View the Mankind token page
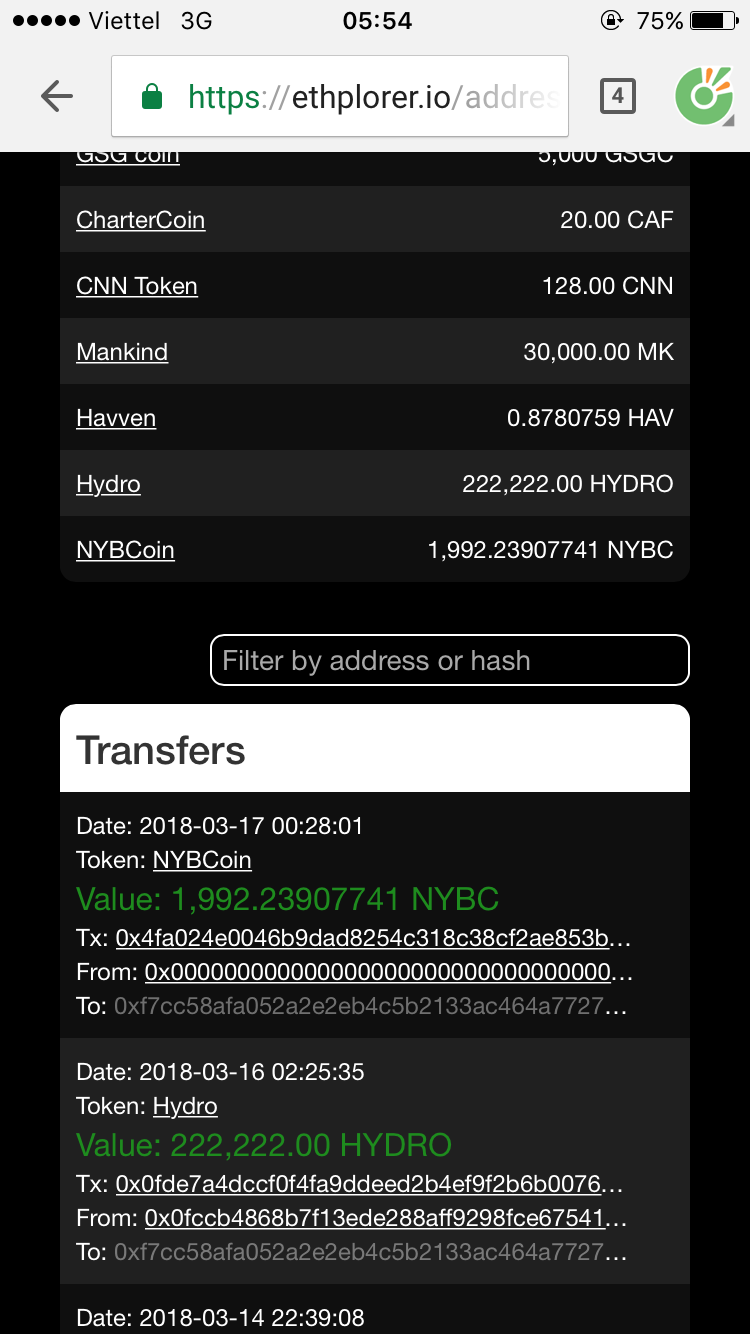 [122, 352]
